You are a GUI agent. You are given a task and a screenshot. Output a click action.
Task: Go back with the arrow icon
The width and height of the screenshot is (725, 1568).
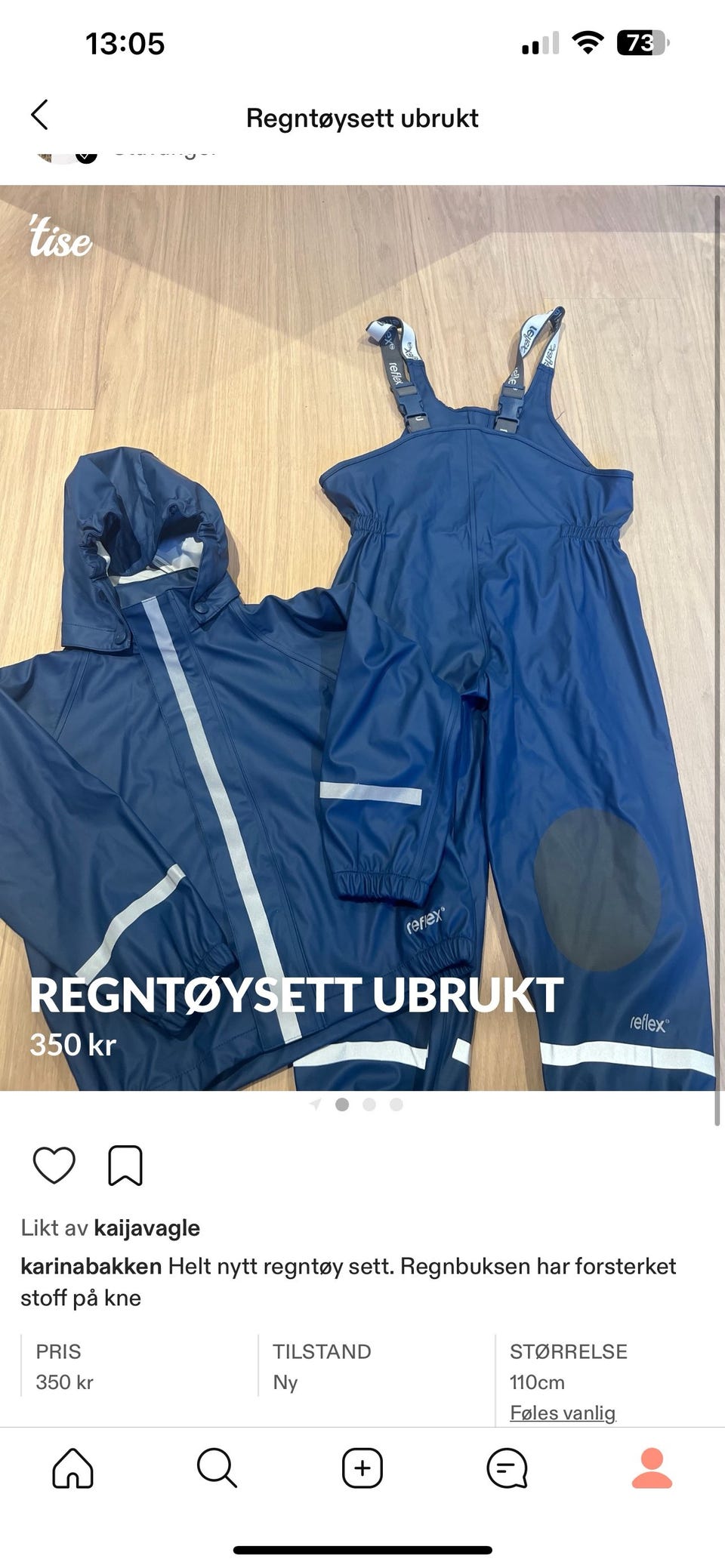click(x=39, y=116)
